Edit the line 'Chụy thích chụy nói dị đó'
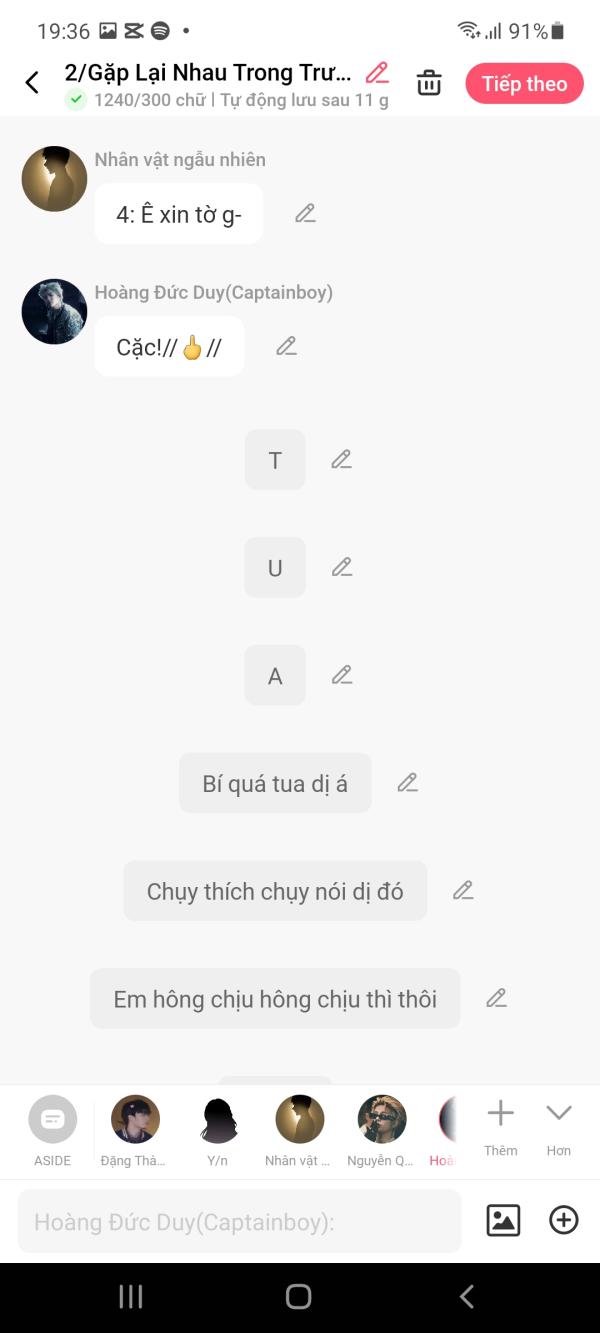 [462, 890]
